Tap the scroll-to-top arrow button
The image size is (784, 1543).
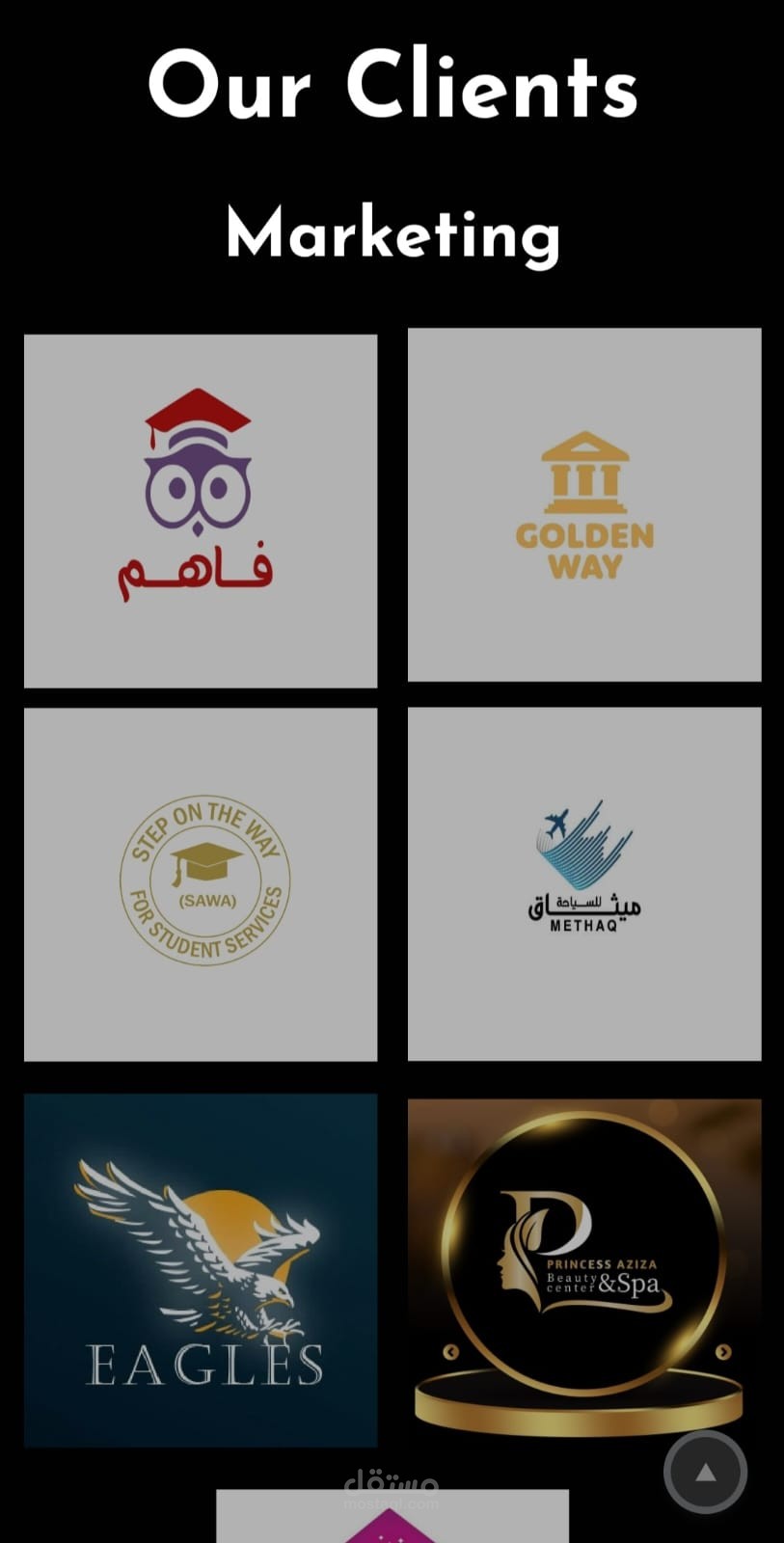705,1472
